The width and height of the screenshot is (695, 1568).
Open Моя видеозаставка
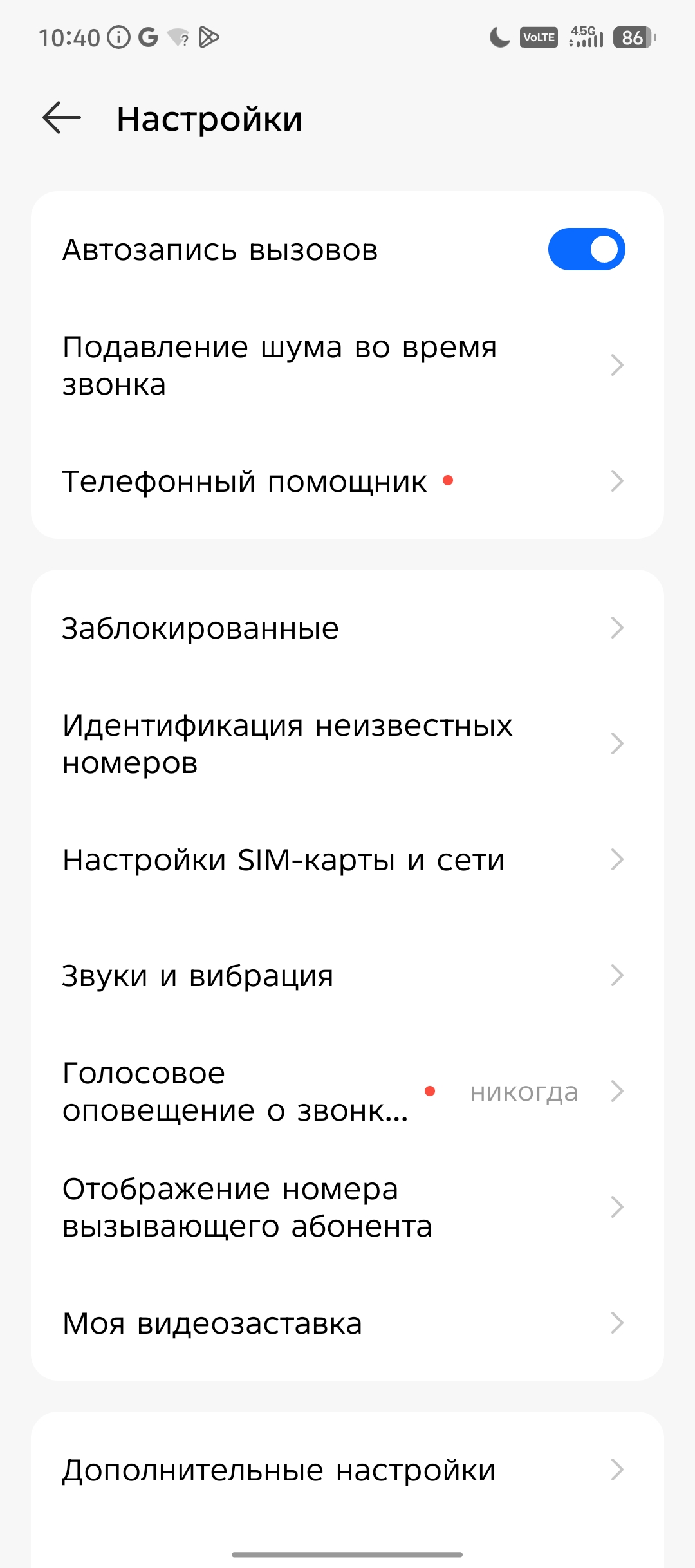tap(346, 1323)
